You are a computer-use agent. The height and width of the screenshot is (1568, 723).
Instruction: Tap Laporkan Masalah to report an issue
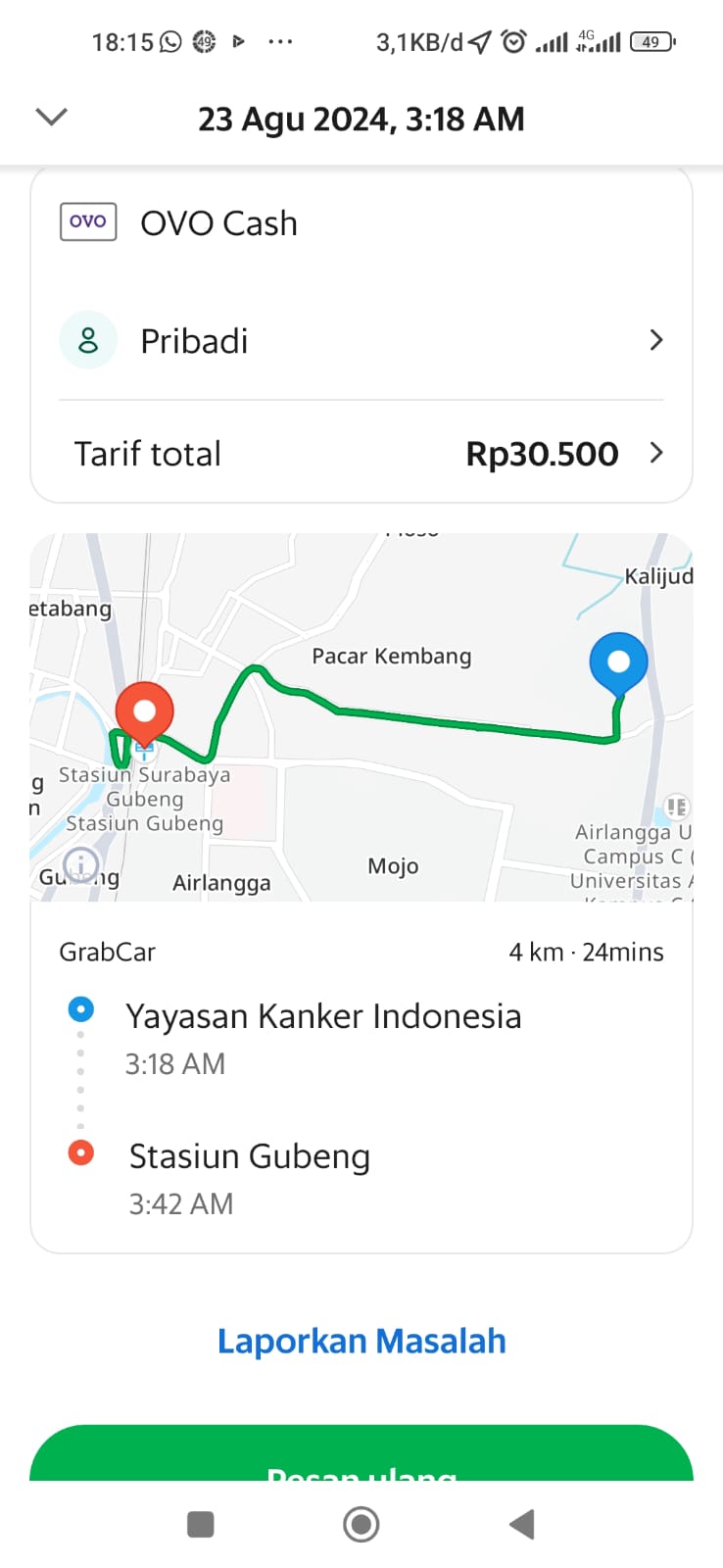point(361,1341)
